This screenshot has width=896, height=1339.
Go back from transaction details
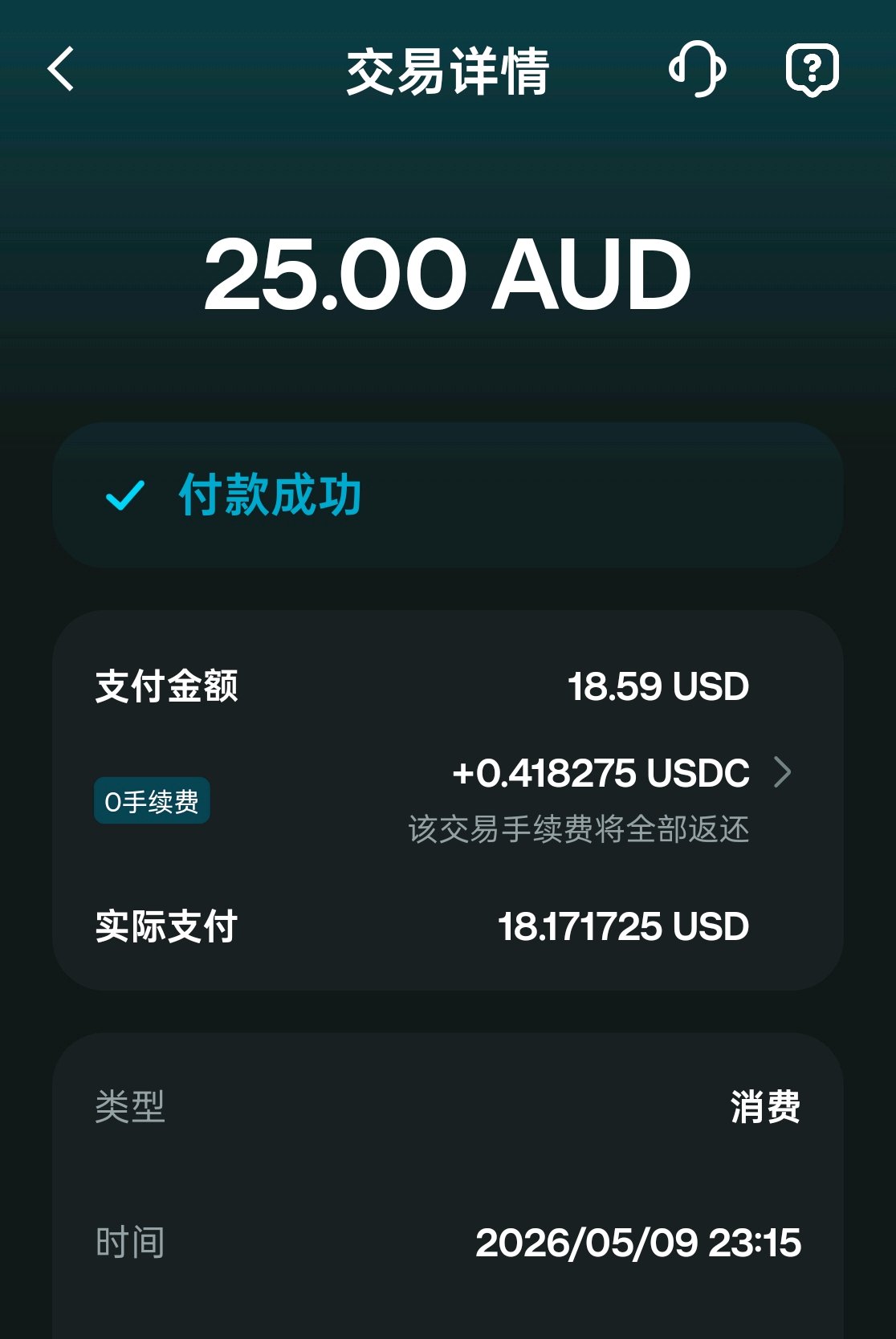pyautogui.click(x=61, y=69)
